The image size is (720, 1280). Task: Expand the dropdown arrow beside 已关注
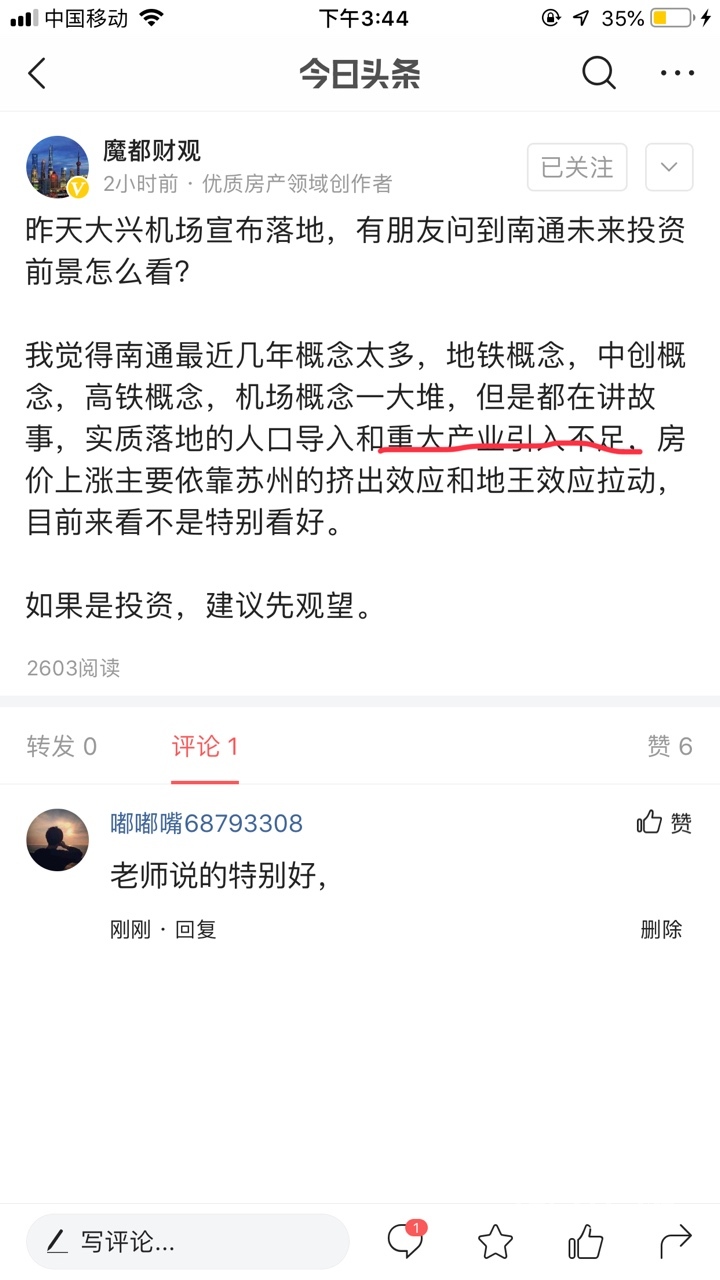tap(669, 167)
